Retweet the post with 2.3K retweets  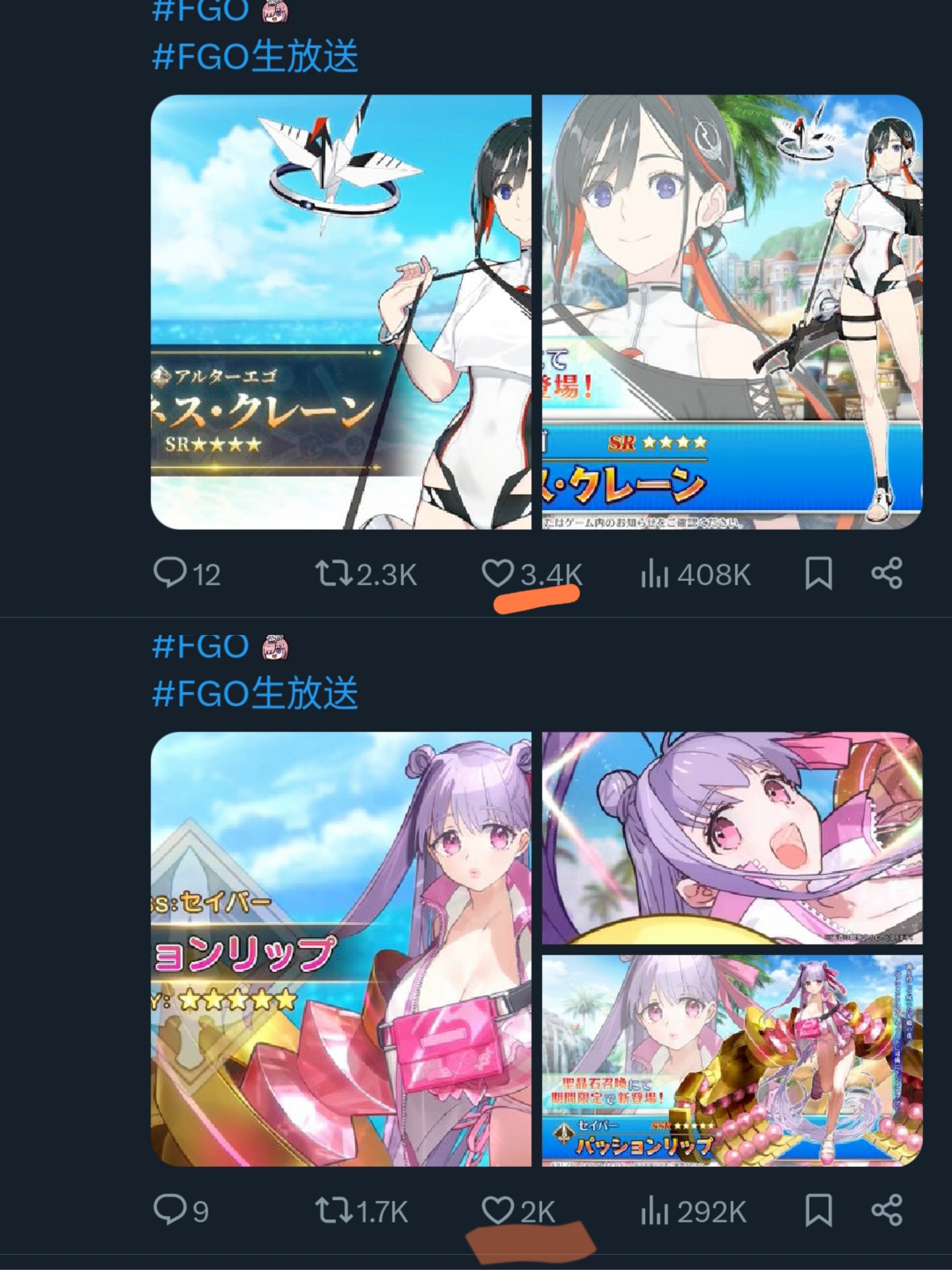pos(335,573)
